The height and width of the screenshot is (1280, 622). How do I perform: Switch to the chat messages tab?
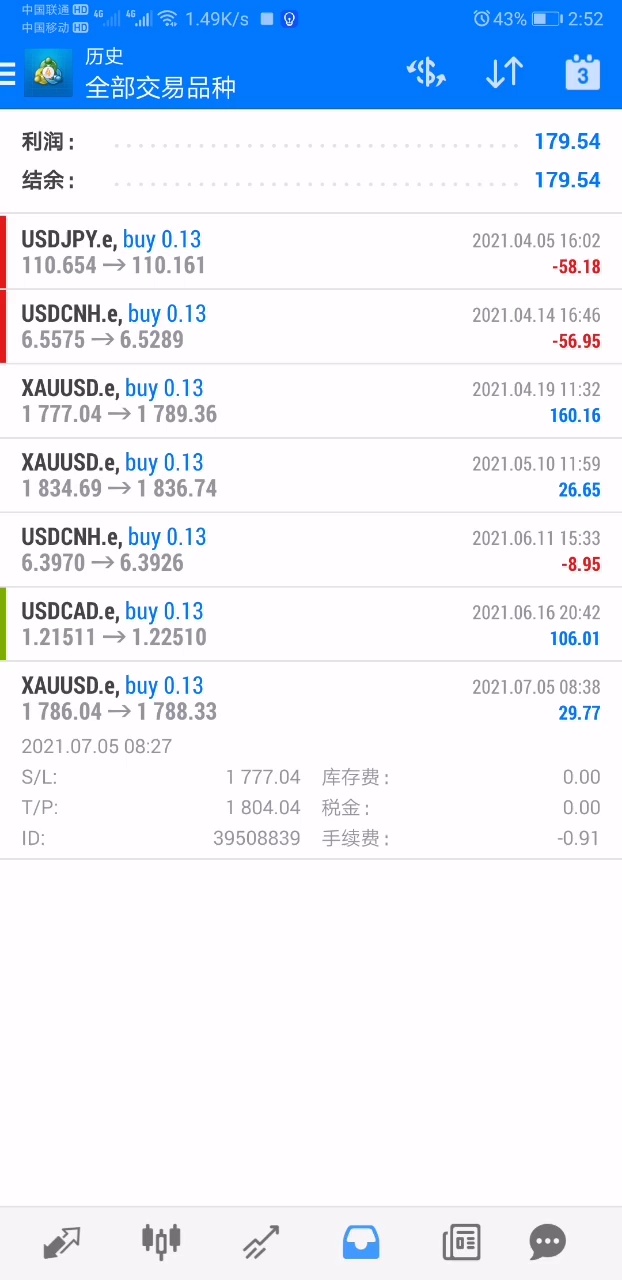tap(547, 1243)
